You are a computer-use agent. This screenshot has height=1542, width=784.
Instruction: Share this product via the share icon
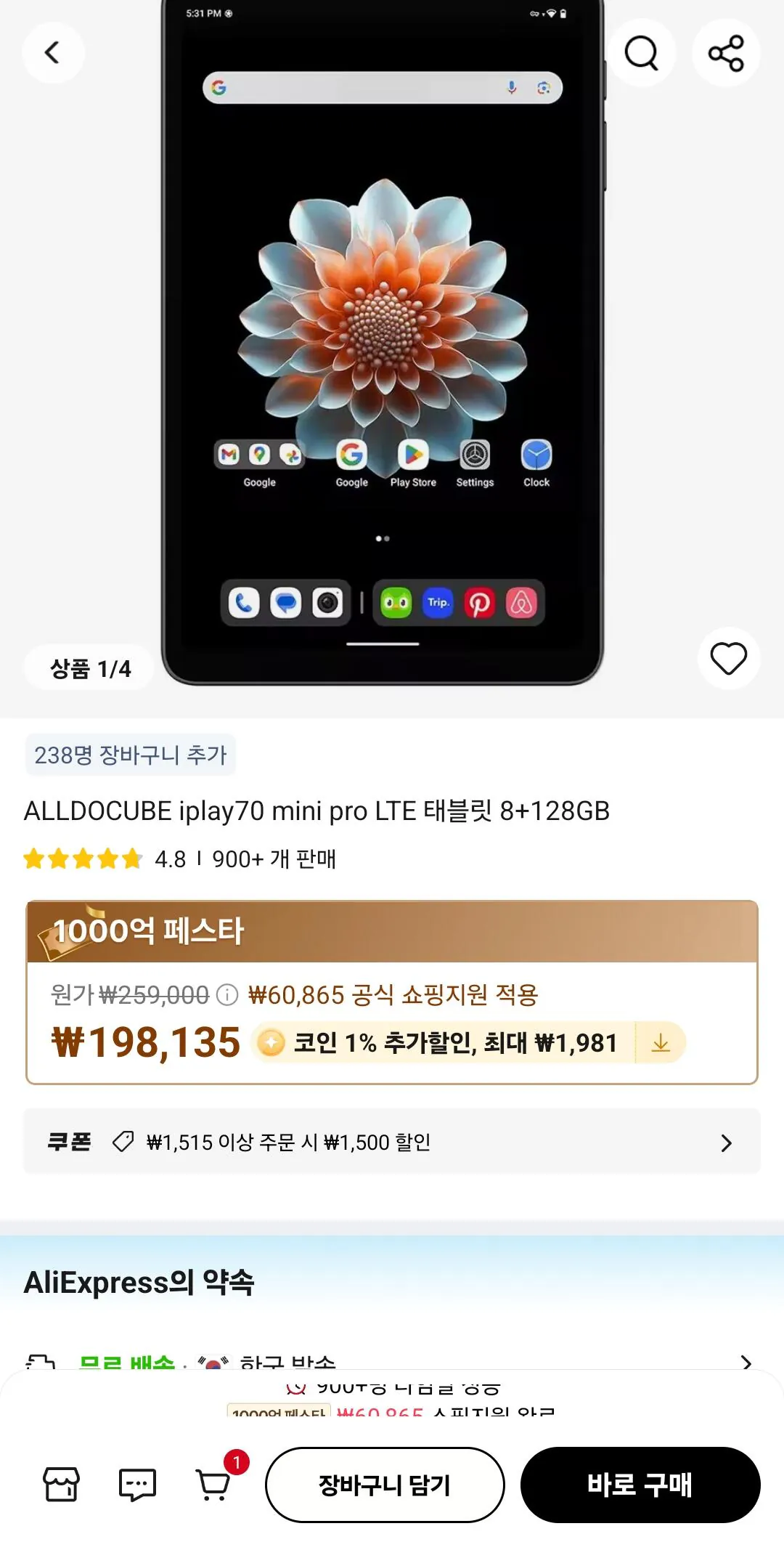pos(726,53)
